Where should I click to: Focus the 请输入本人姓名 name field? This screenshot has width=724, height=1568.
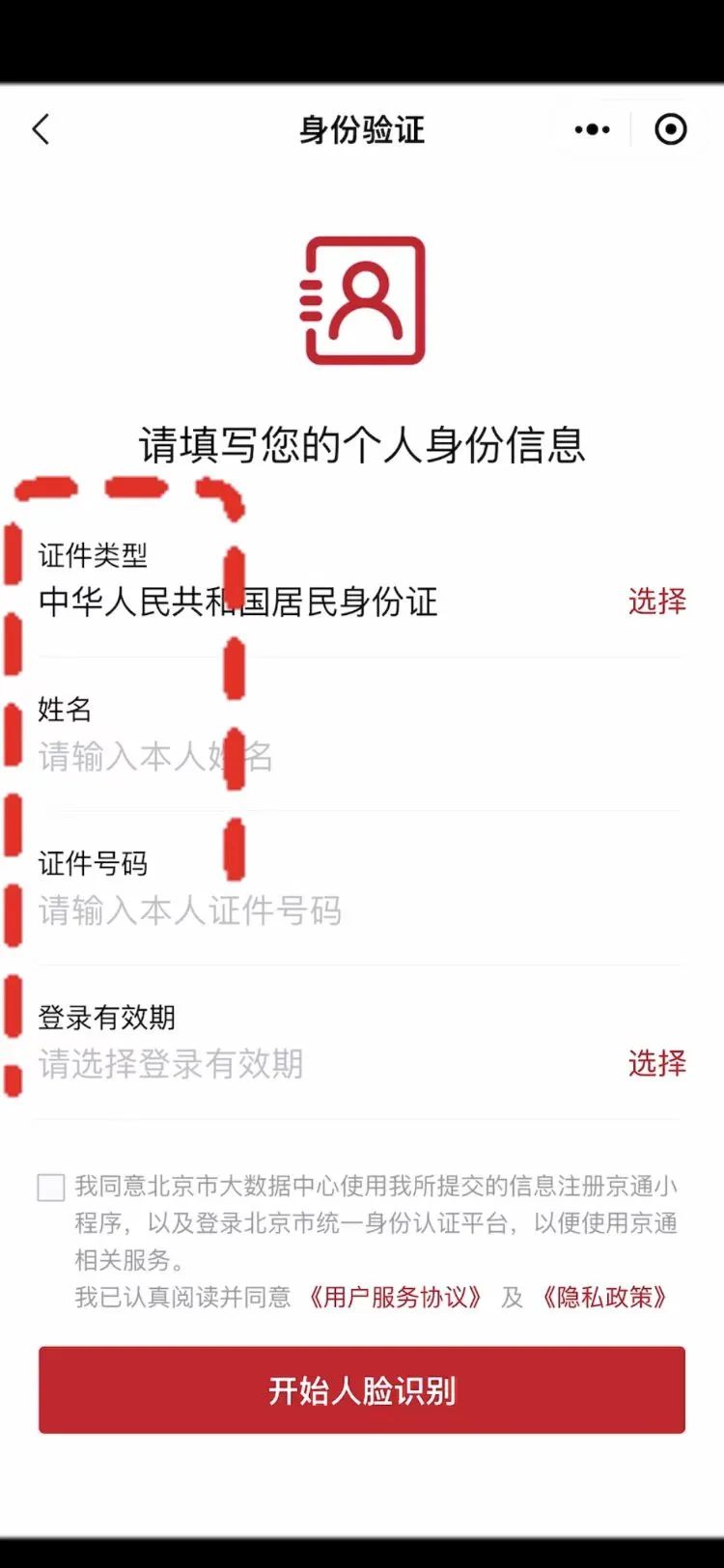click(290, 756)
